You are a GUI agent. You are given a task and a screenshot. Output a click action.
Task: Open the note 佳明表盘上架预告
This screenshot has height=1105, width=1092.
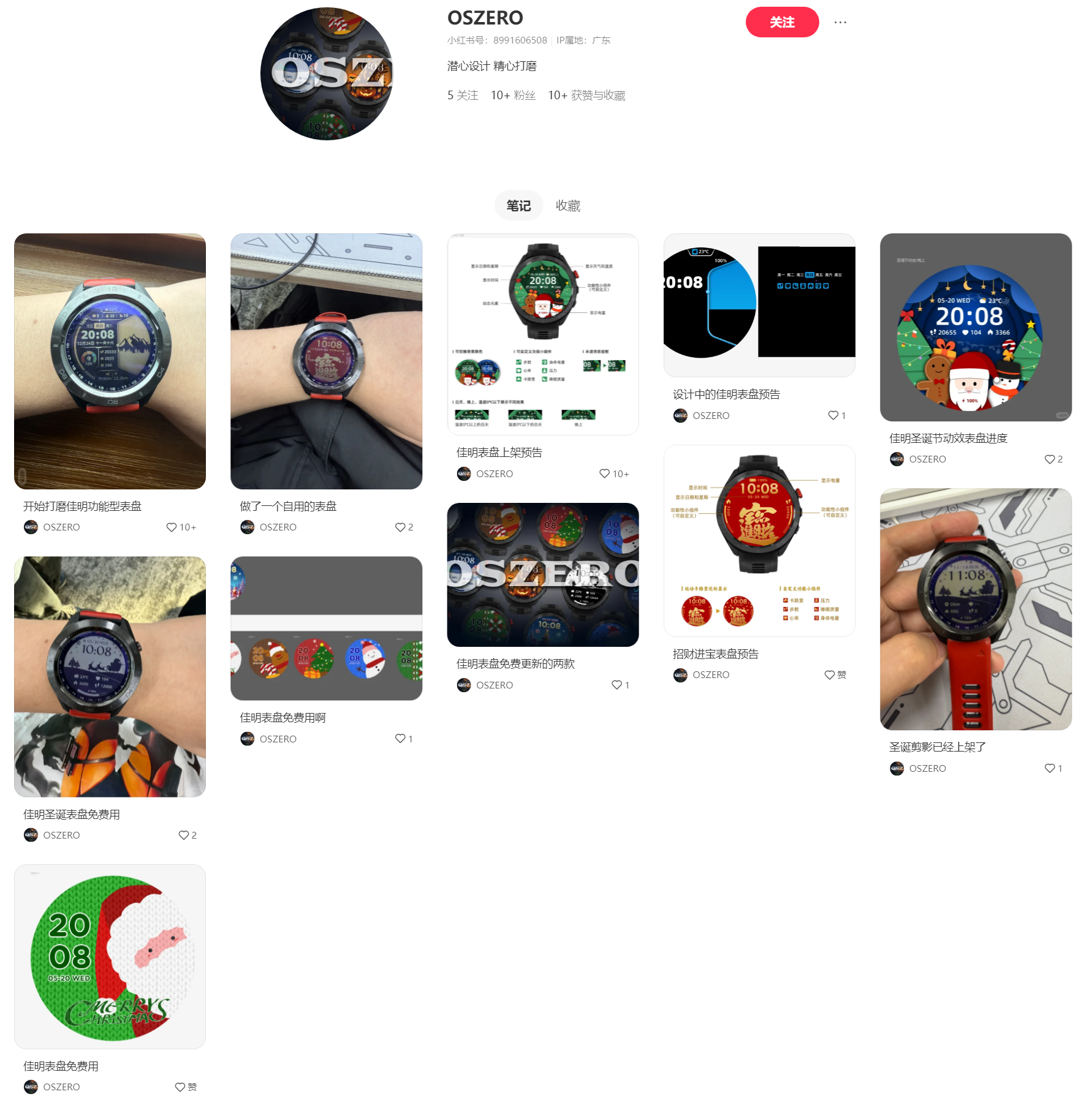click(542, 334)
